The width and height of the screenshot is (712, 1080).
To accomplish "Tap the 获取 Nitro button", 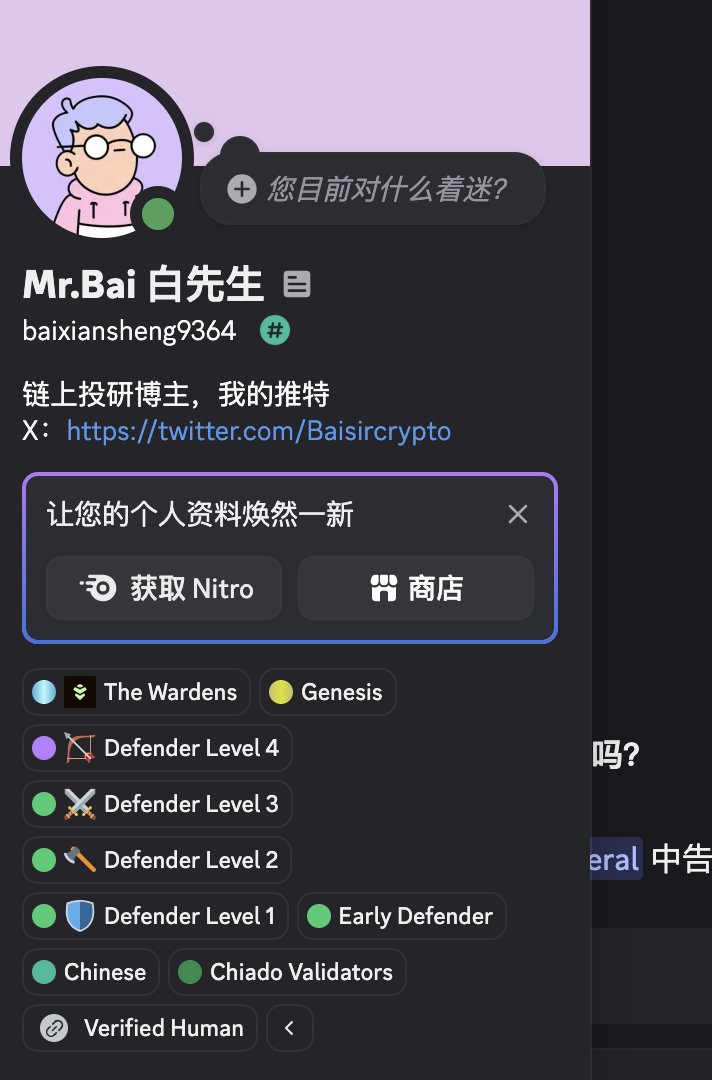I will point(164,588).
